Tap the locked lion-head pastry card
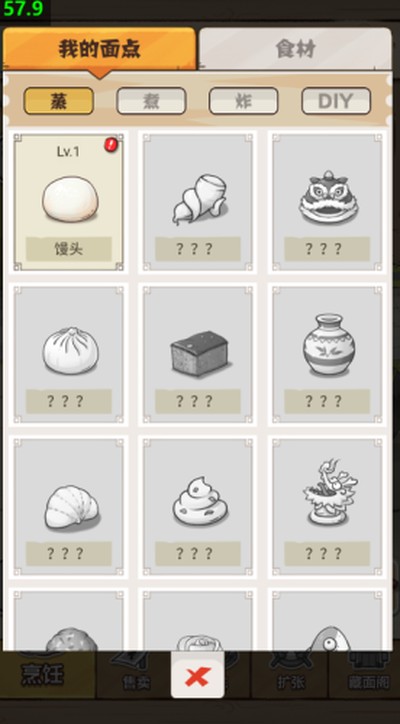400x724 pixels. click(x=327, y=202)
